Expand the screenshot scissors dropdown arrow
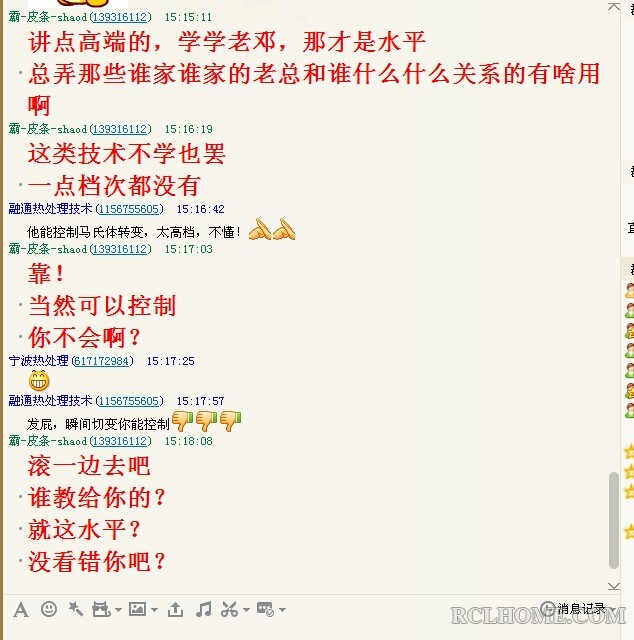Viewport: 634px width, 640px height. point(244,610)
